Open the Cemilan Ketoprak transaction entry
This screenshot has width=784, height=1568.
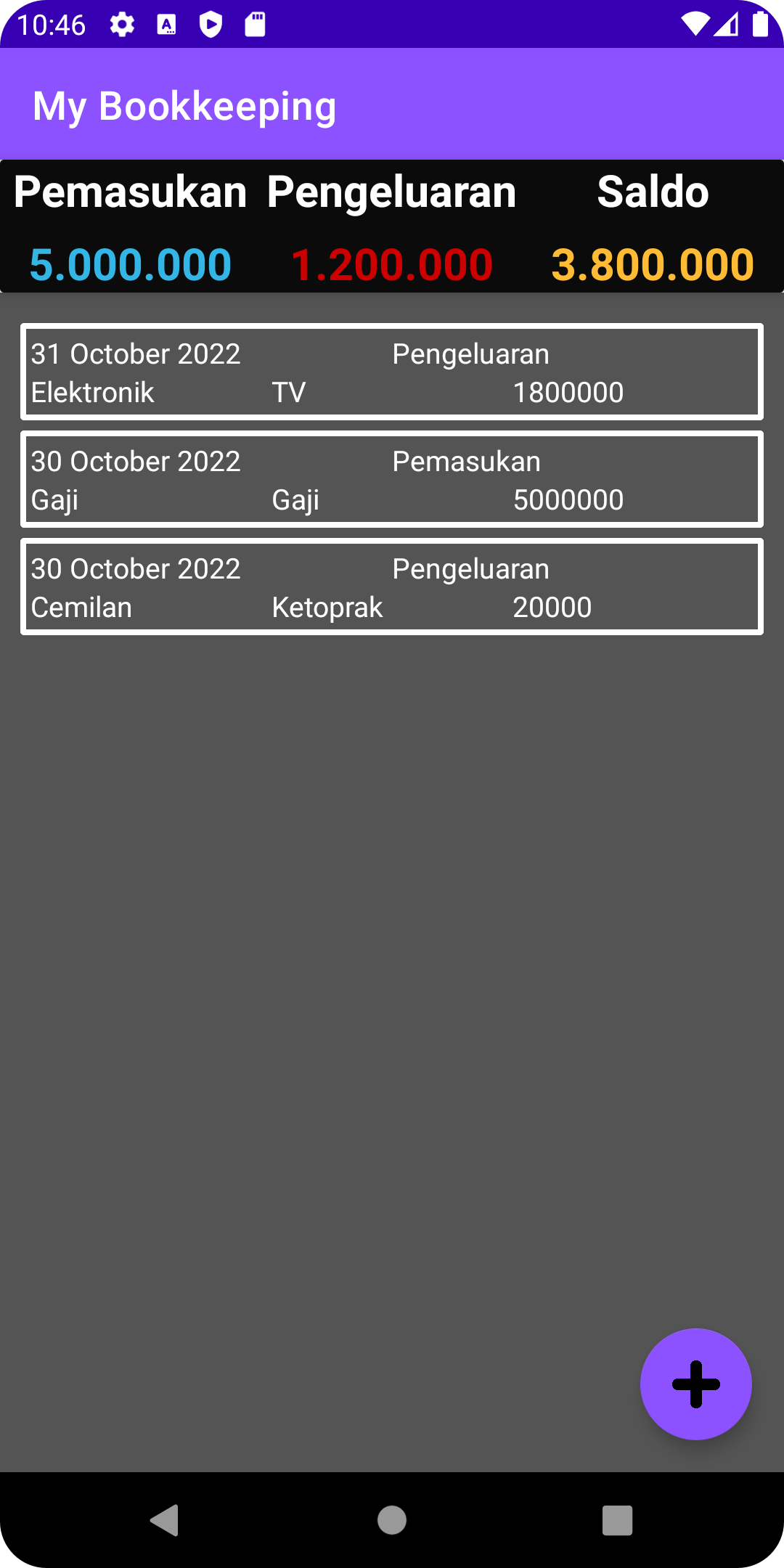392,587
